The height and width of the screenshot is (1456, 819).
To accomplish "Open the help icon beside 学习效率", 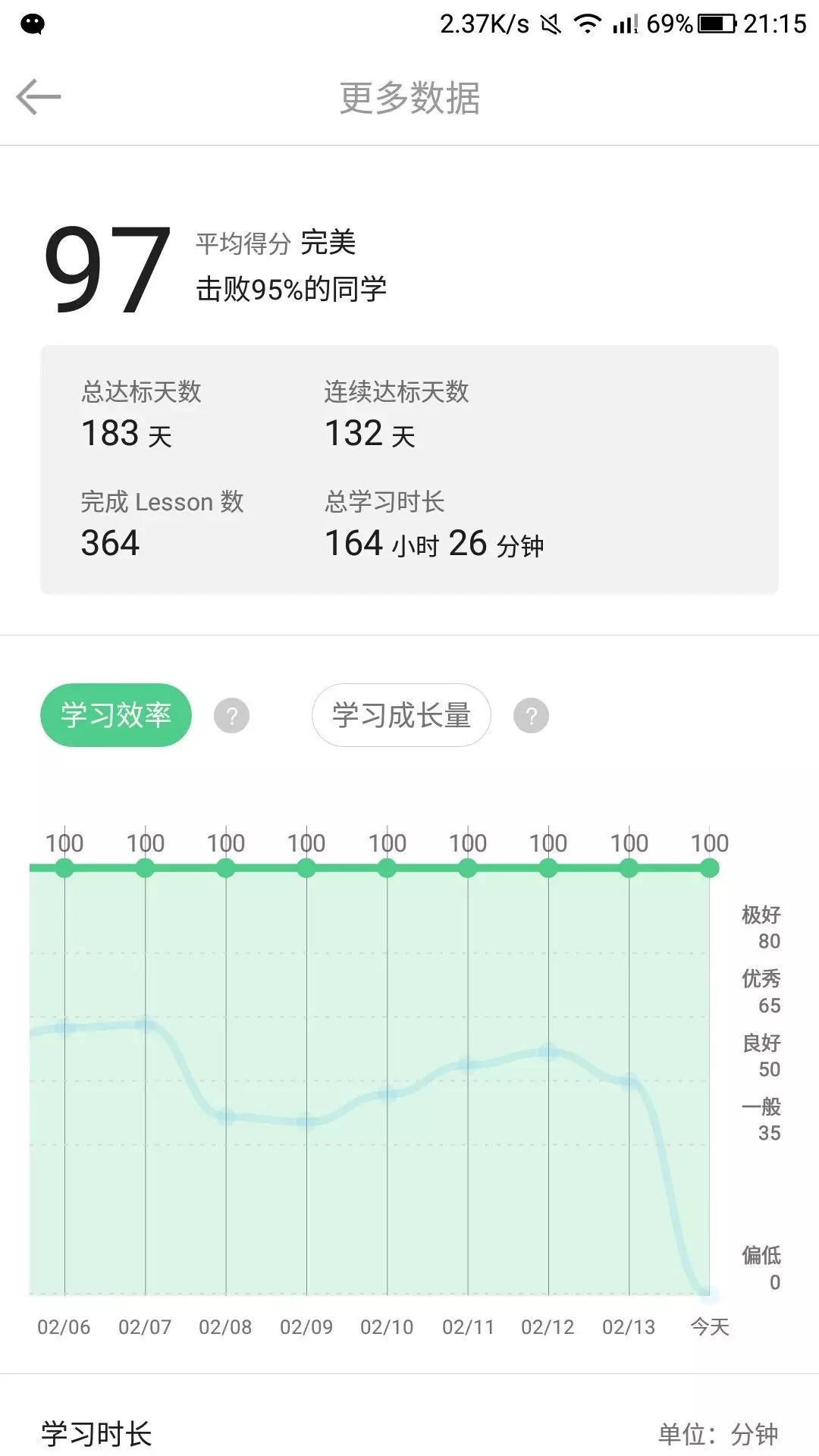I will coord(231,716).
